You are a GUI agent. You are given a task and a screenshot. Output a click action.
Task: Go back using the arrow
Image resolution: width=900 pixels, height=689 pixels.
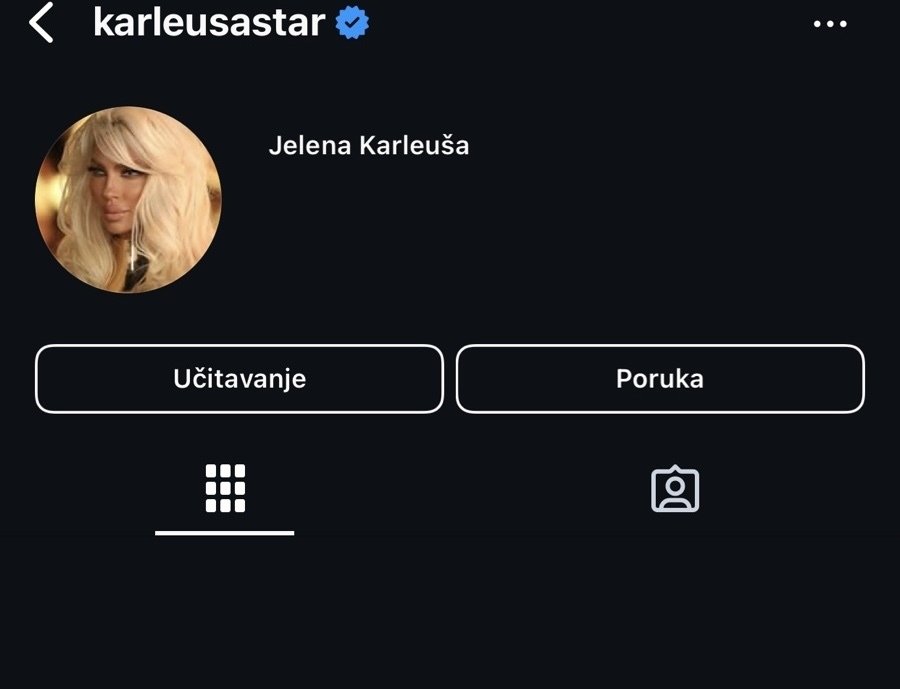[x=41, y=23]
